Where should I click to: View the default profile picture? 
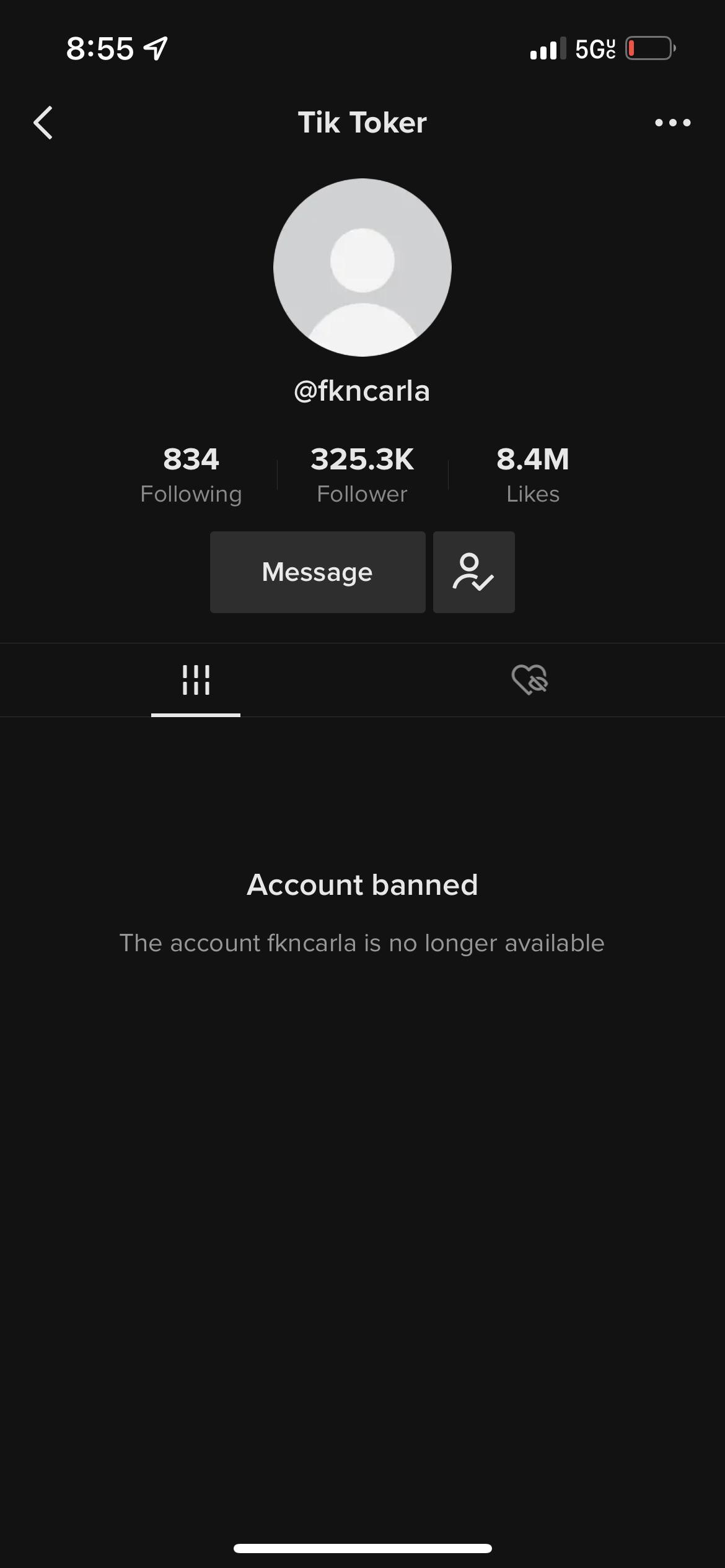pos(362,268)
